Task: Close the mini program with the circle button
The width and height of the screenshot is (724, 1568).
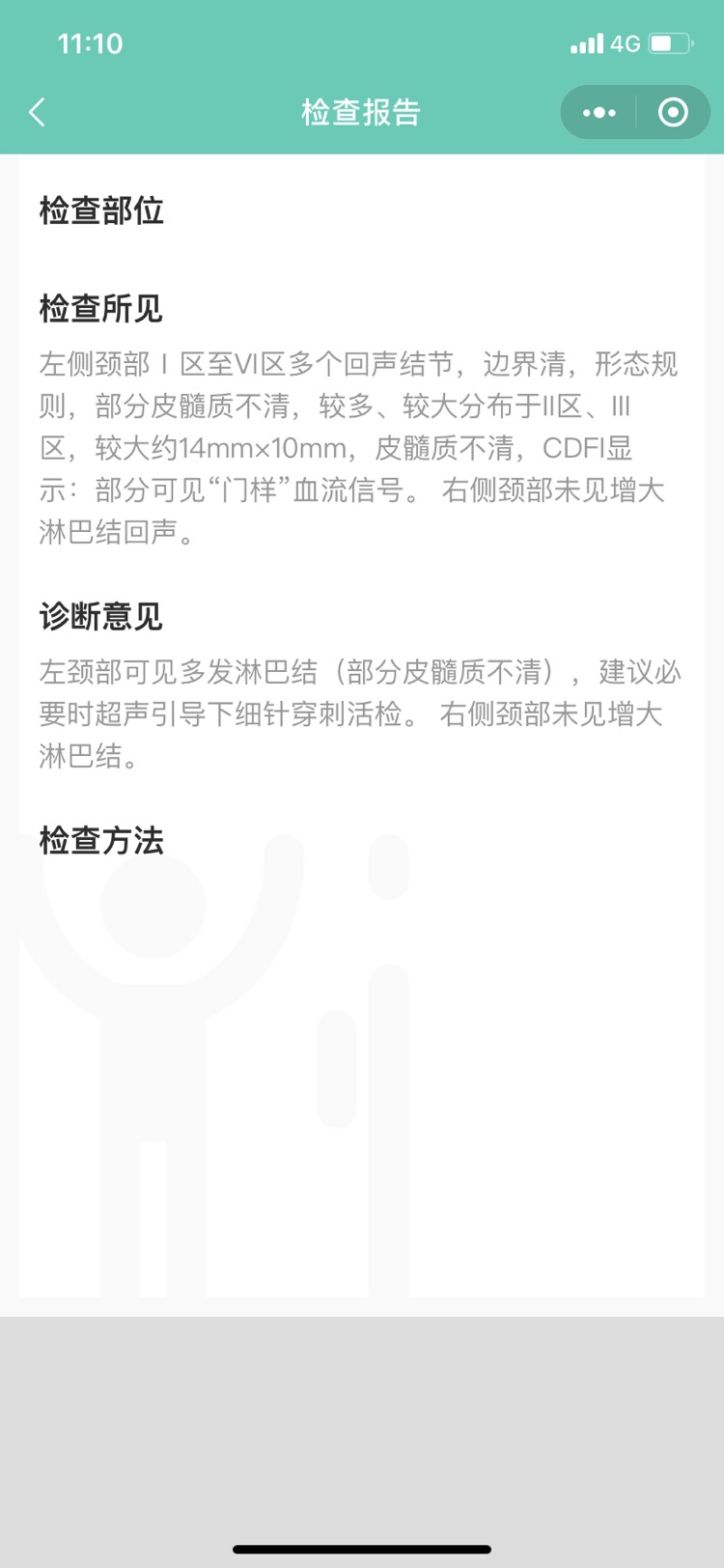Action: pos(673,112)
